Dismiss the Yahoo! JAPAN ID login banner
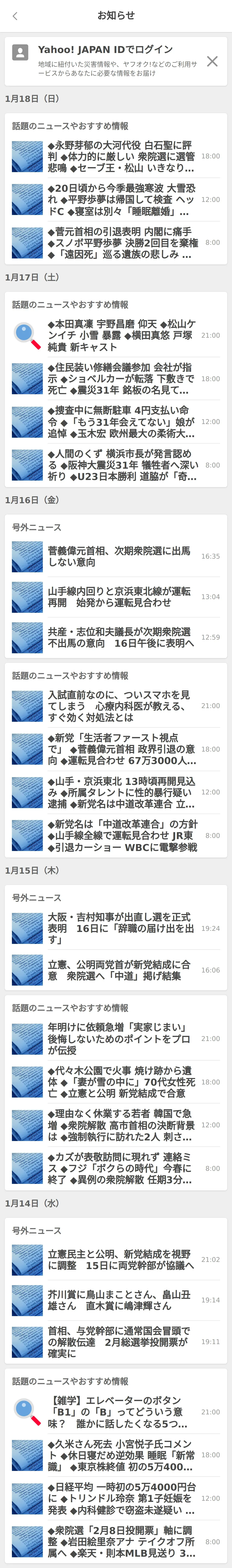Image resolution: width=232 pixels, height=1568 pixels. [212, 61]
